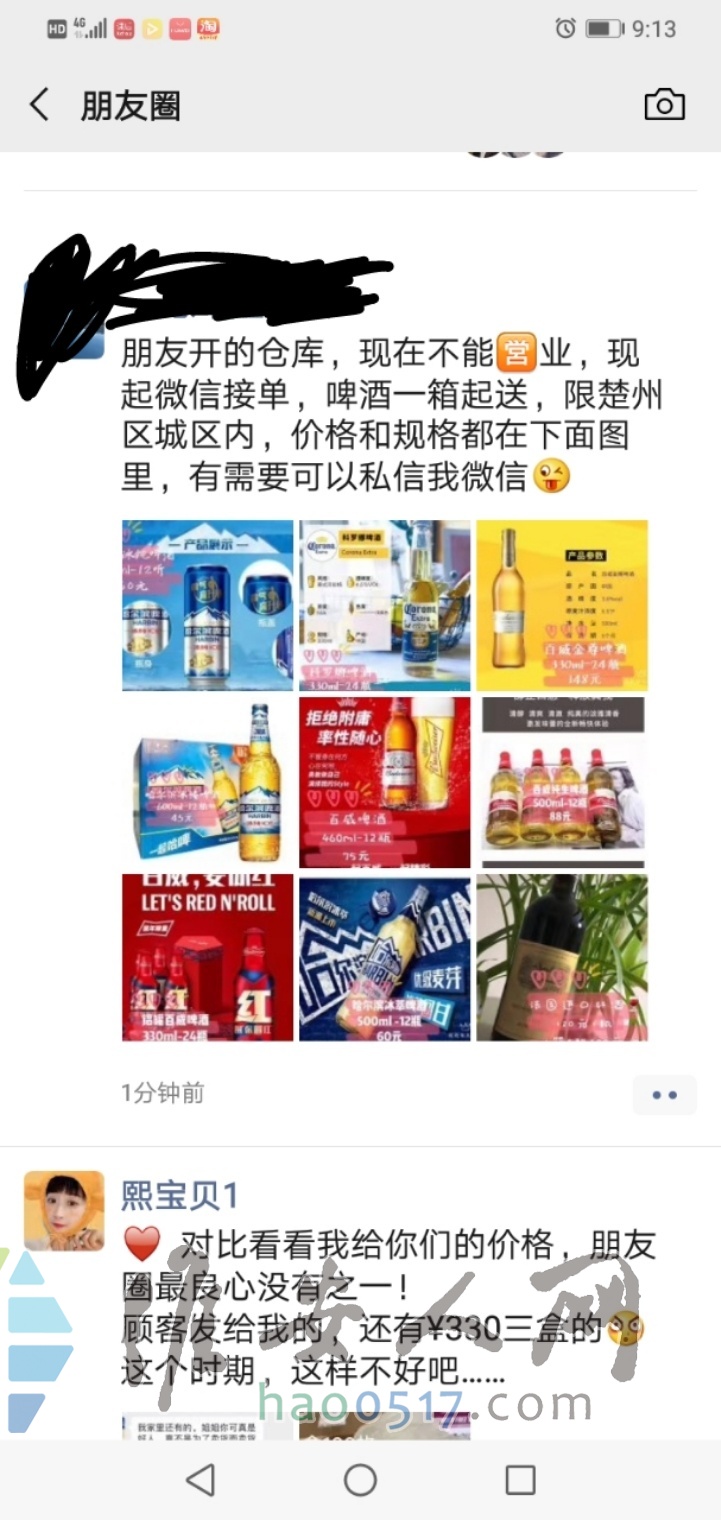Go back from 朋友圈
This screenshot has height=1520, width=721.
pos(40,105)
